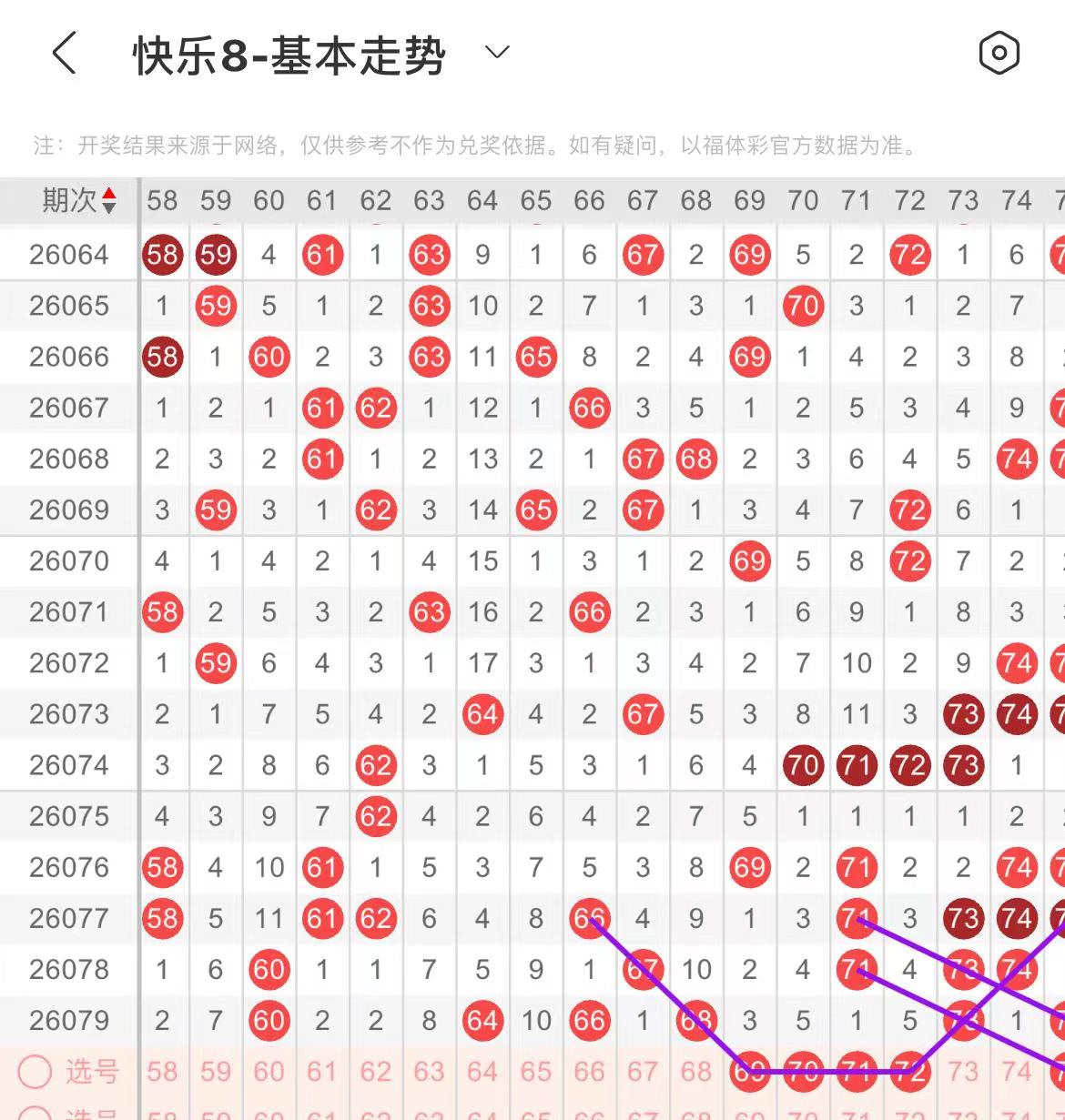This screenshot has width=1065, height=1120.
Task: Expand the 快乐8-基本走势 chart type dropdown
Action: pyautogui.click(x=497, y=53)
